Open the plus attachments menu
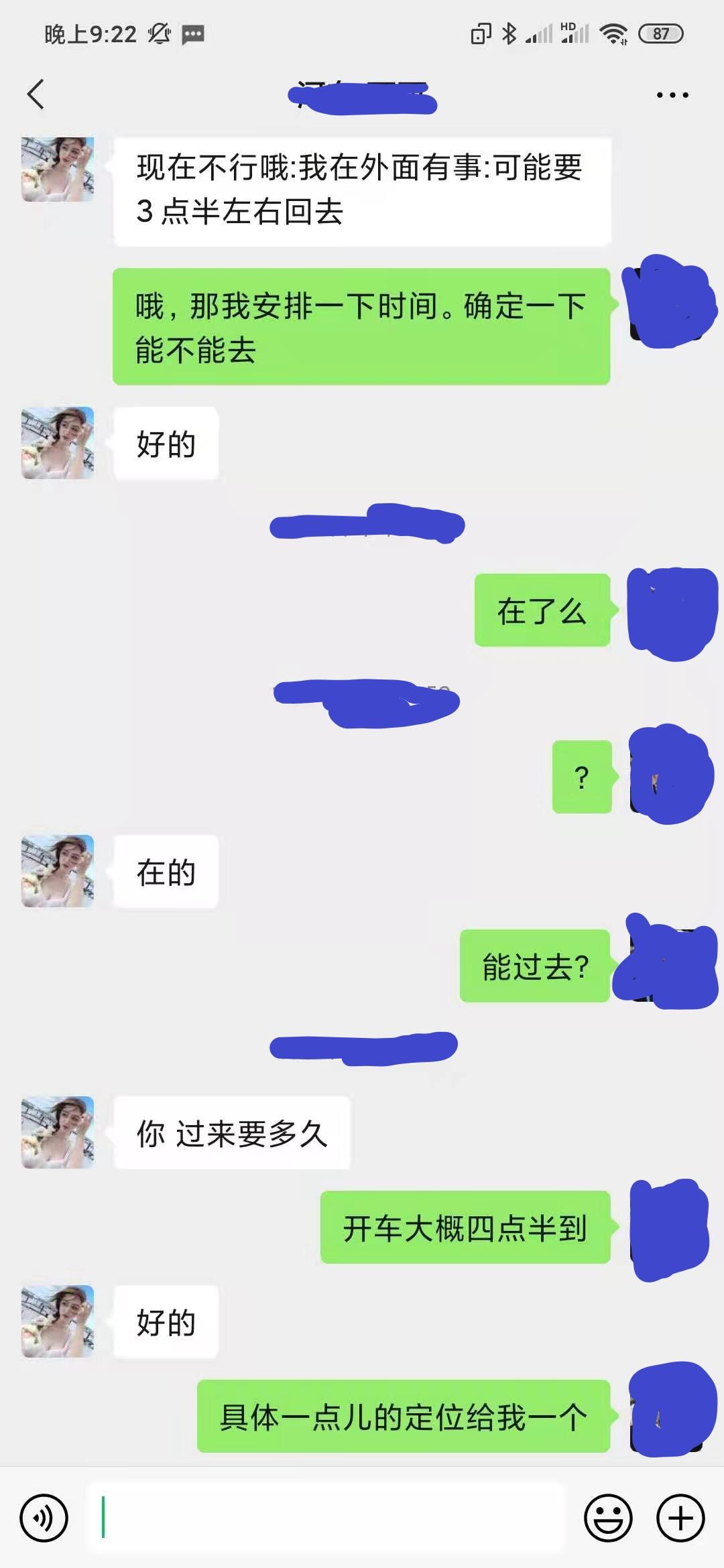 [x=680, y=1518]
